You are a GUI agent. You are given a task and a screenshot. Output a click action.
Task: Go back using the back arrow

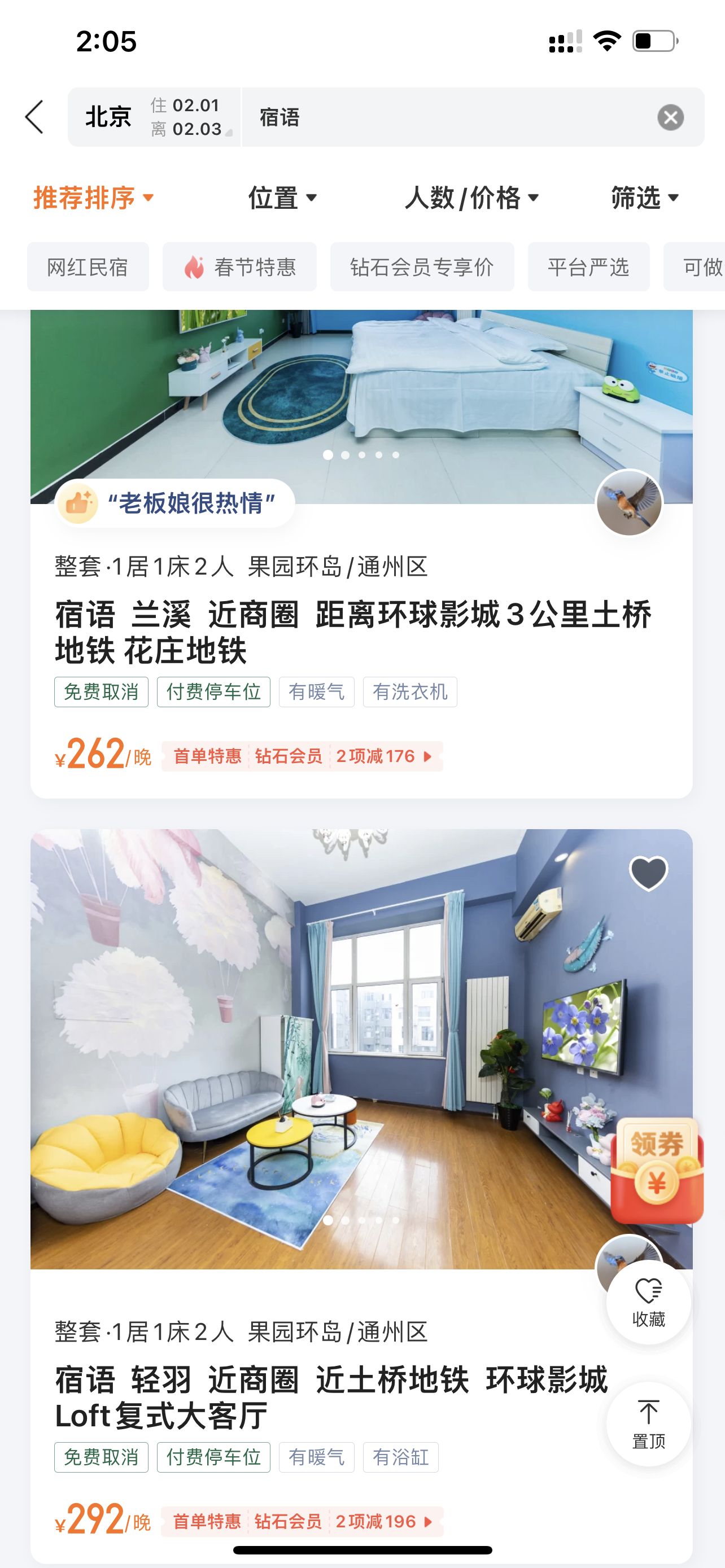pos(34,117)
